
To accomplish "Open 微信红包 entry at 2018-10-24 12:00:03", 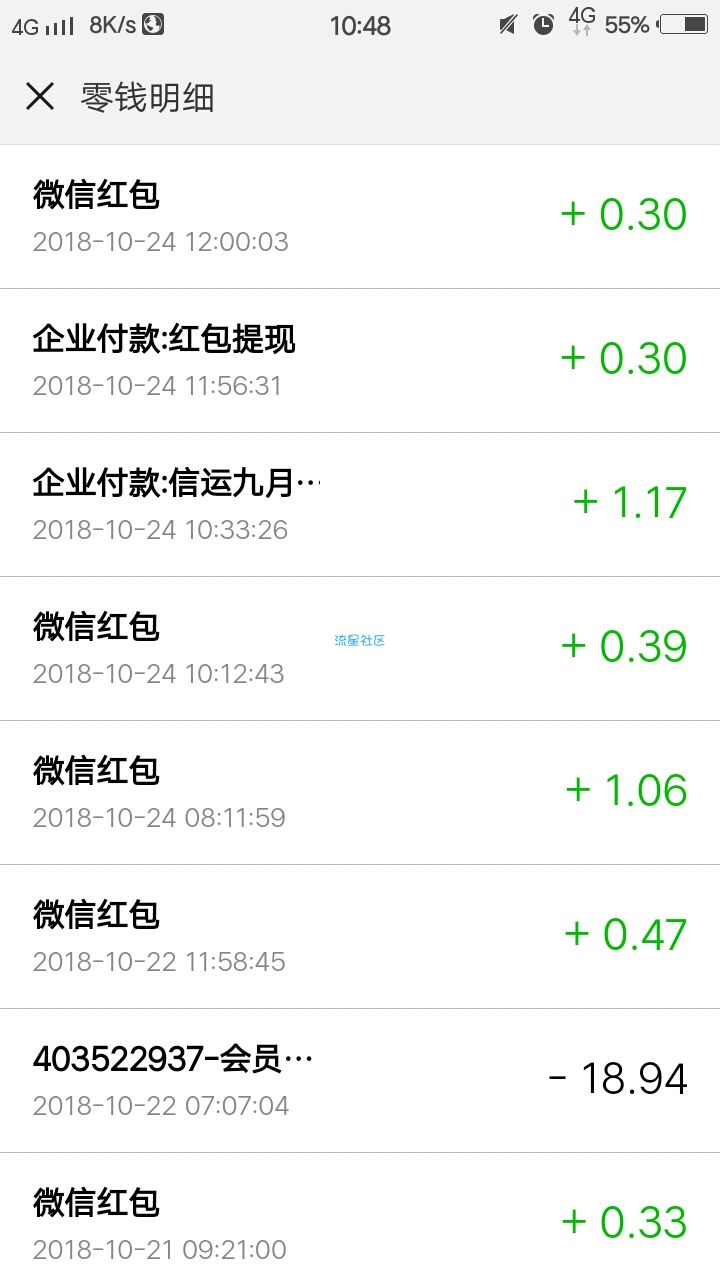I will pos(360,216).
